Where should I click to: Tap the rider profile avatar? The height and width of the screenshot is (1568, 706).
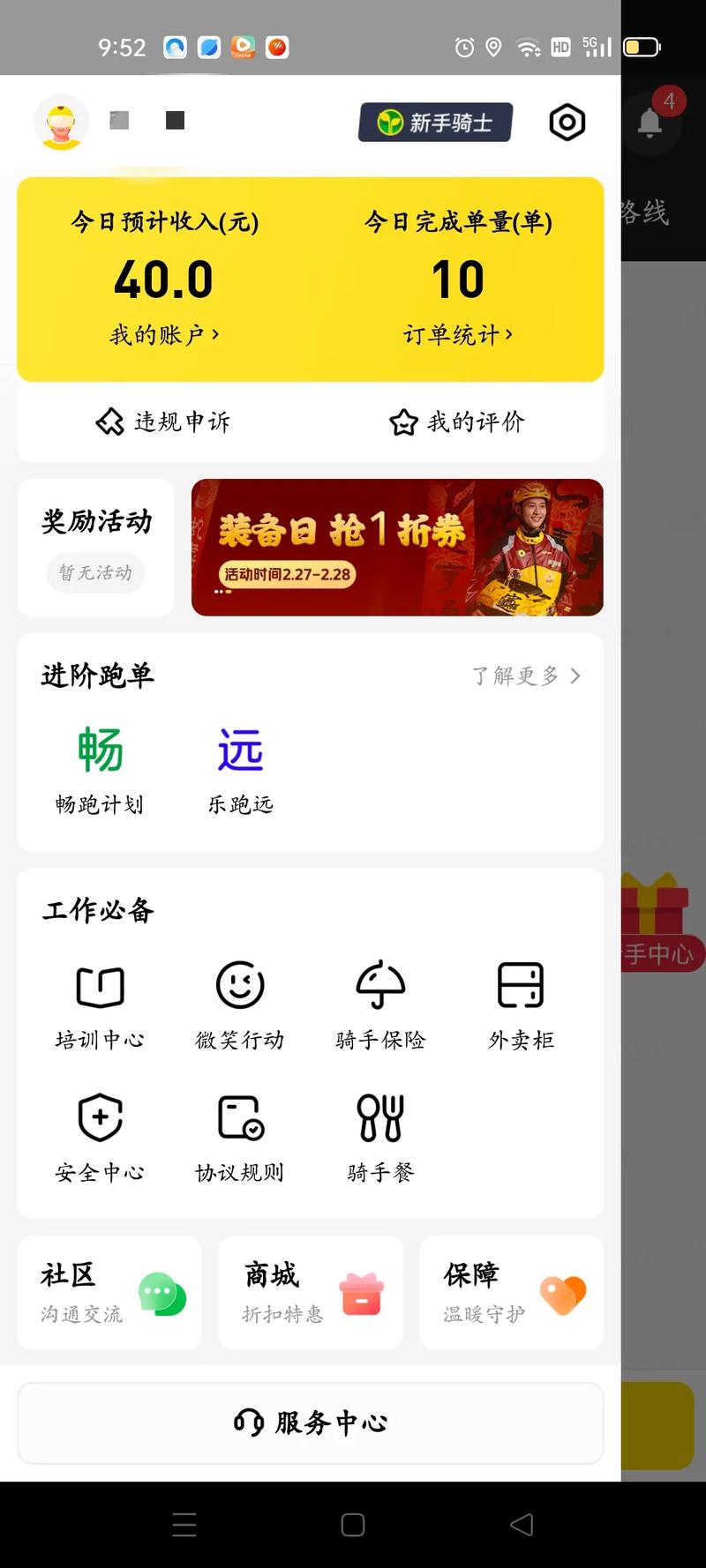61,122
